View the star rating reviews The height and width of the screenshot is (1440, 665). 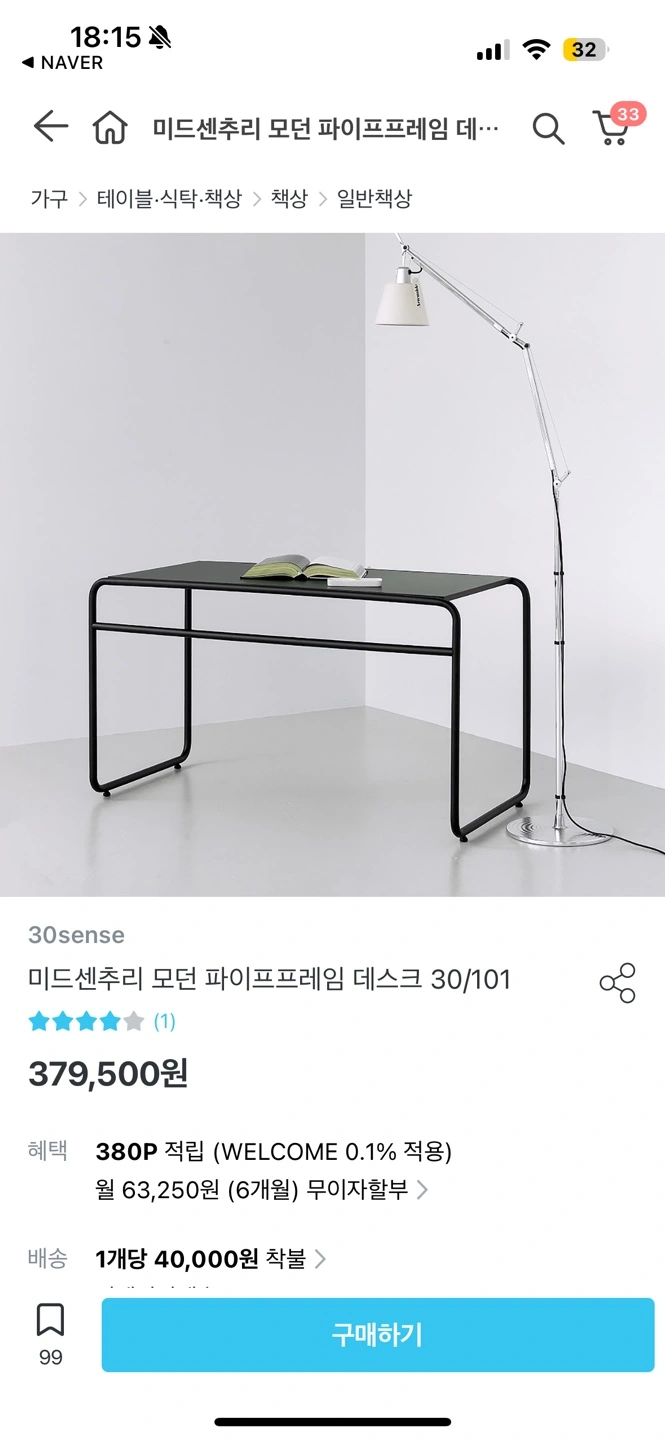pos(101,1021)
